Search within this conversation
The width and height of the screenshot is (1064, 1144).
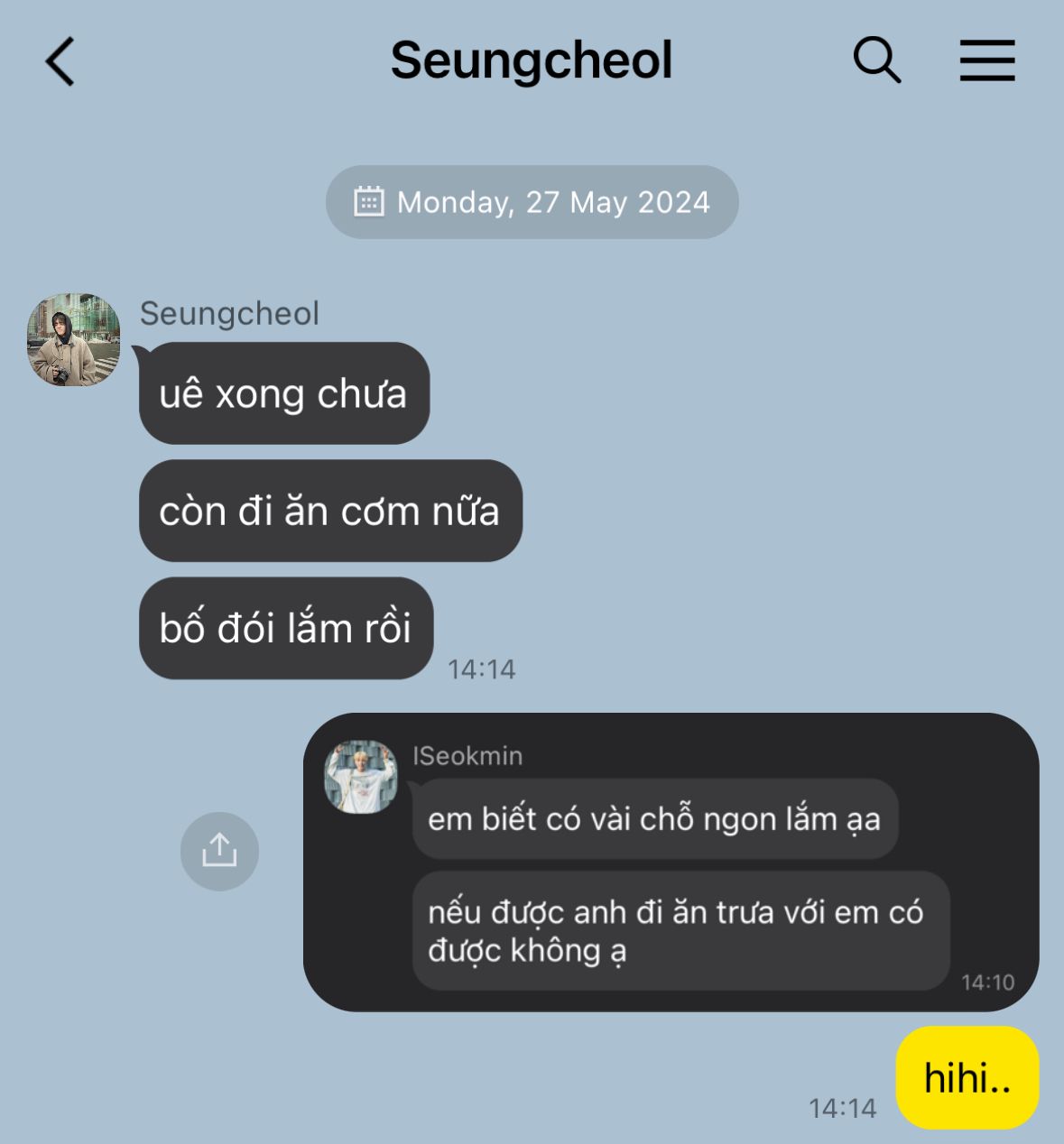tap(876, 61)
